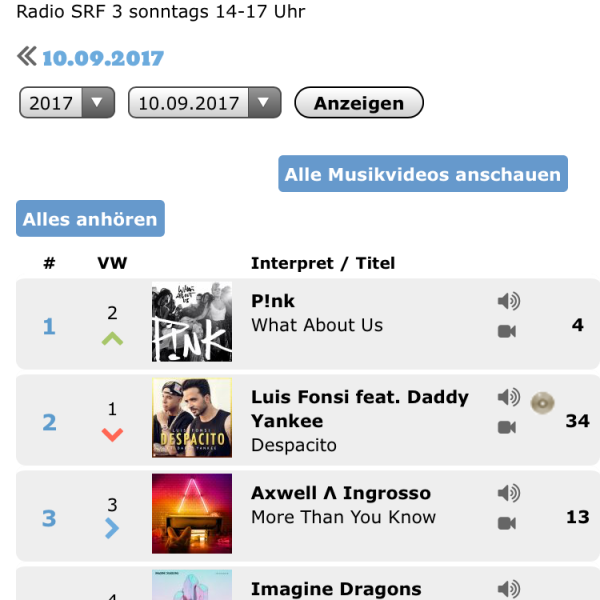Watch the Despacito music video
The height and width of the screenshot is (600, 600).
pos(507,427)
